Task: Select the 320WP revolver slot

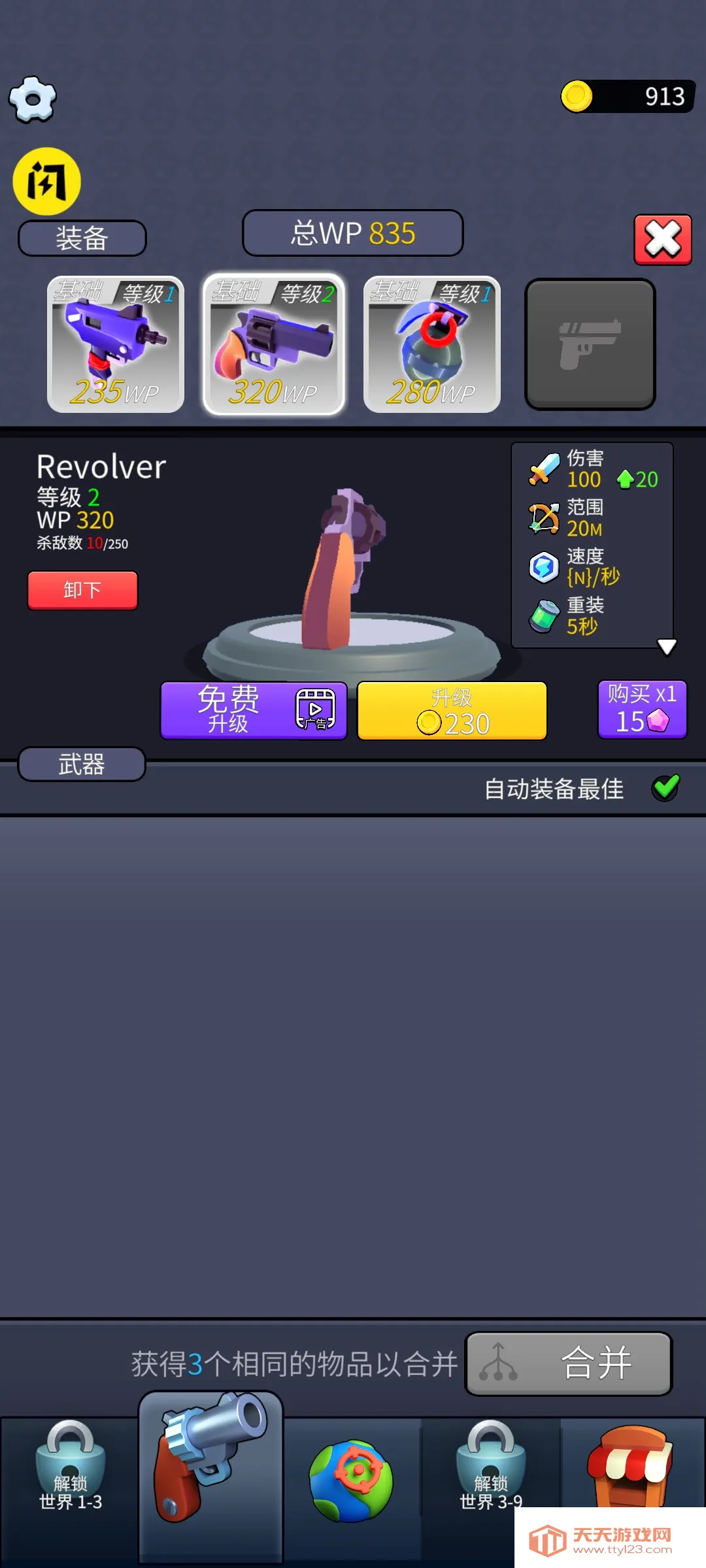Action: point(274,344)
